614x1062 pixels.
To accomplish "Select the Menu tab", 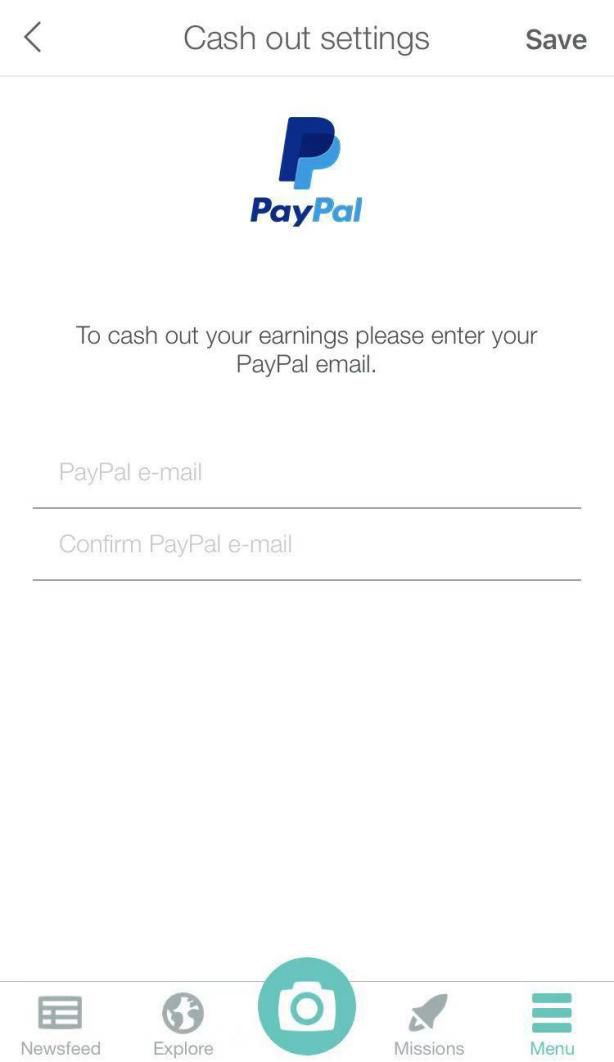I will point(552,1024).
